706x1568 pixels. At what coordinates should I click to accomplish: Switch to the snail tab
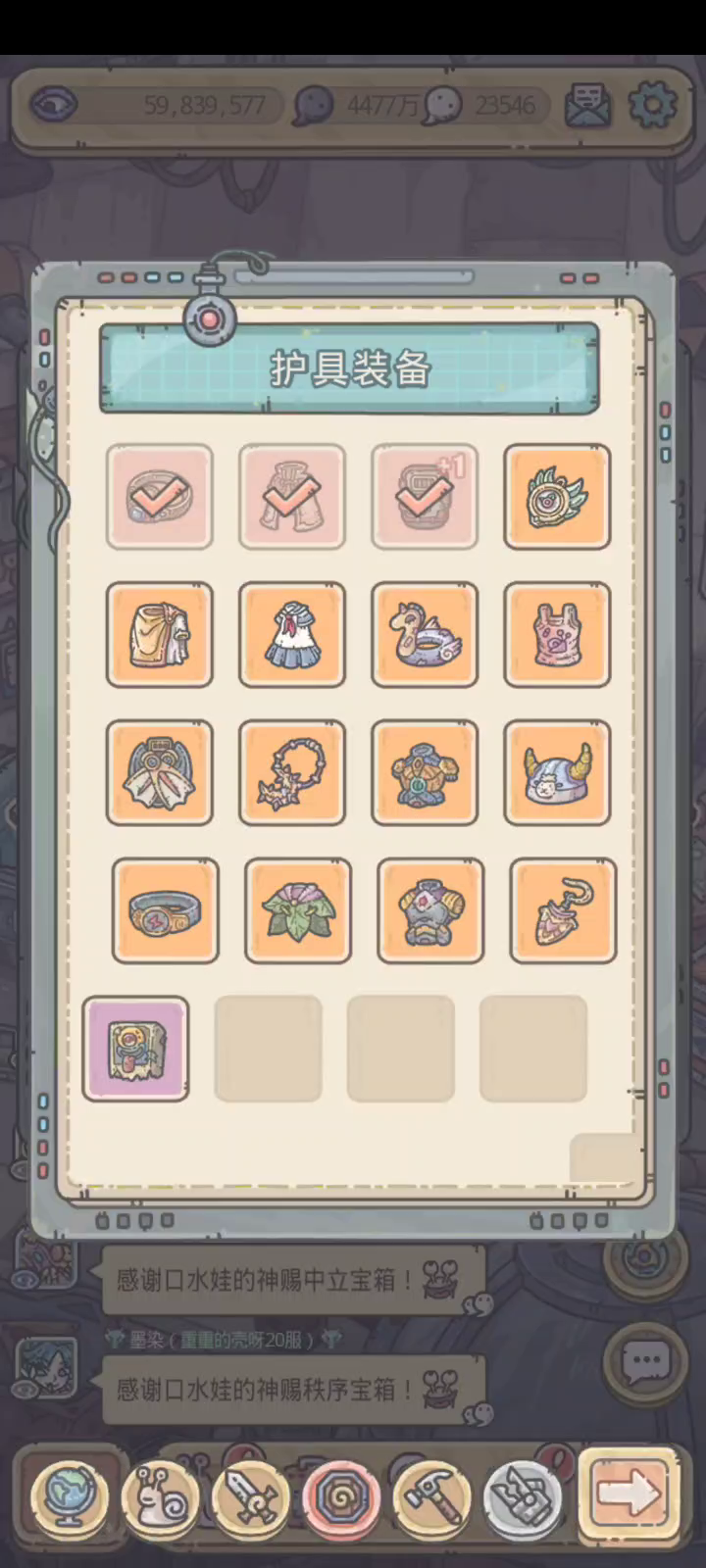(x=160, y=1496)
